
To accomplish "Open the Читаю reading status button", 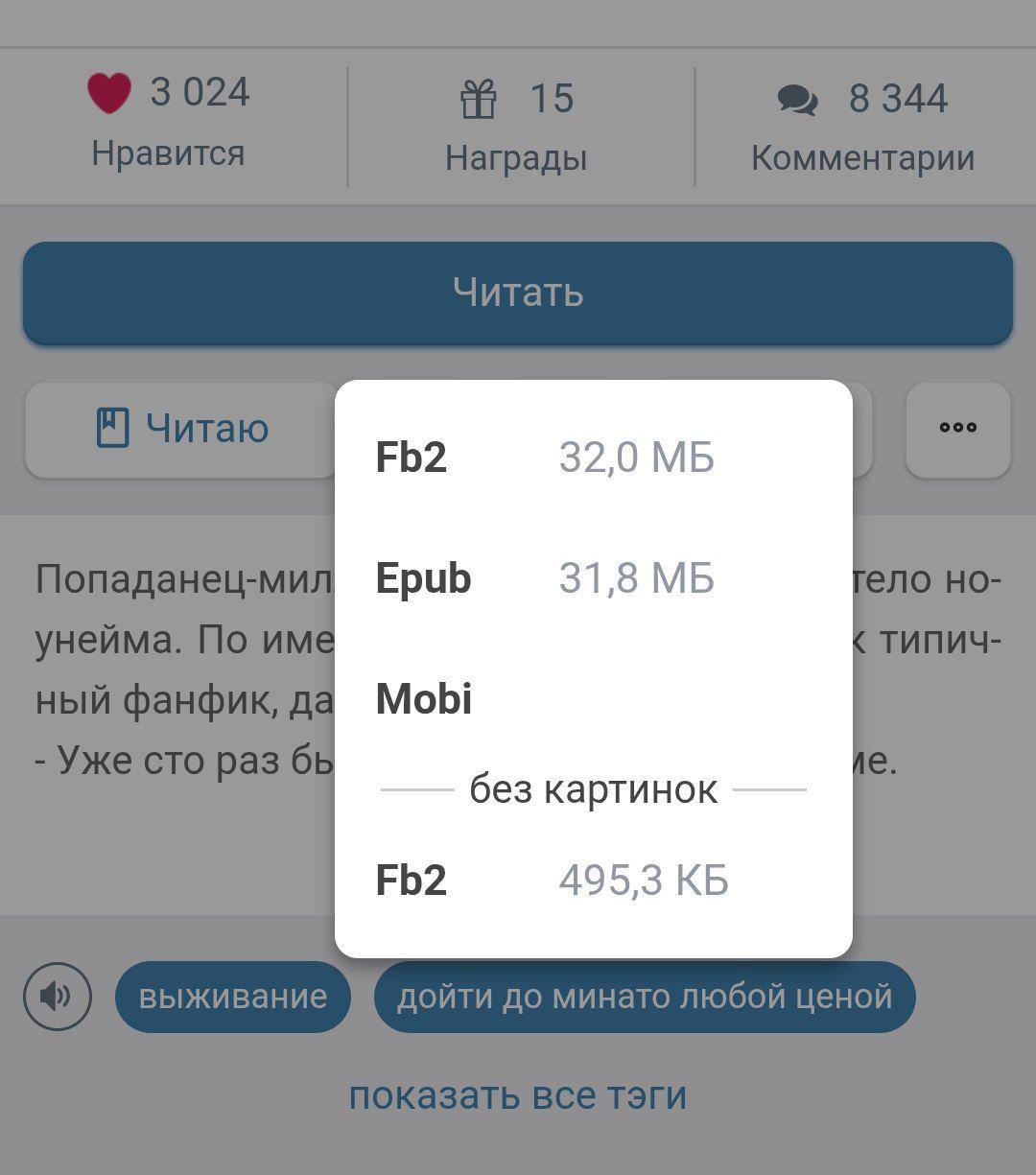I will click(182, 429).
